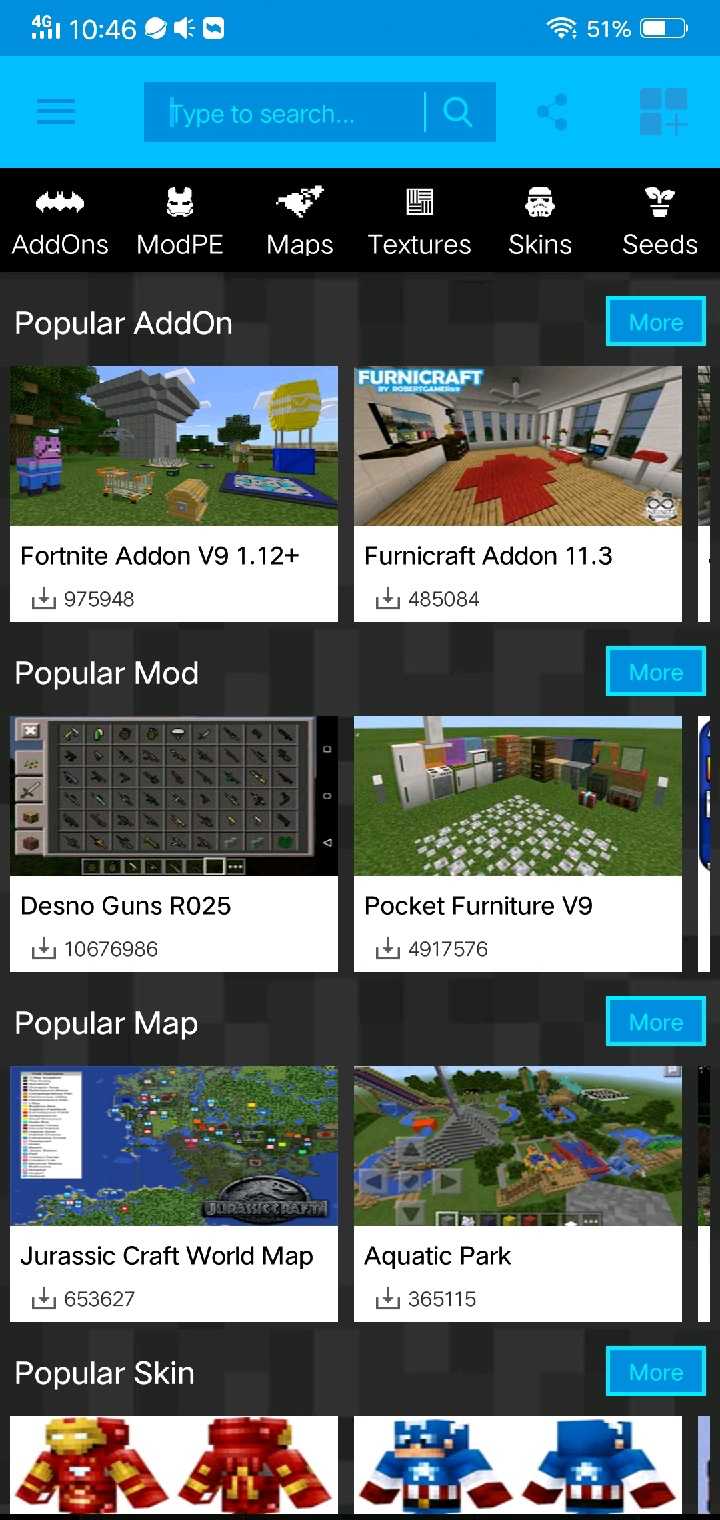
Task: Open Fortnite Addon V9 1.12+ card
Action: click(174, 492)
